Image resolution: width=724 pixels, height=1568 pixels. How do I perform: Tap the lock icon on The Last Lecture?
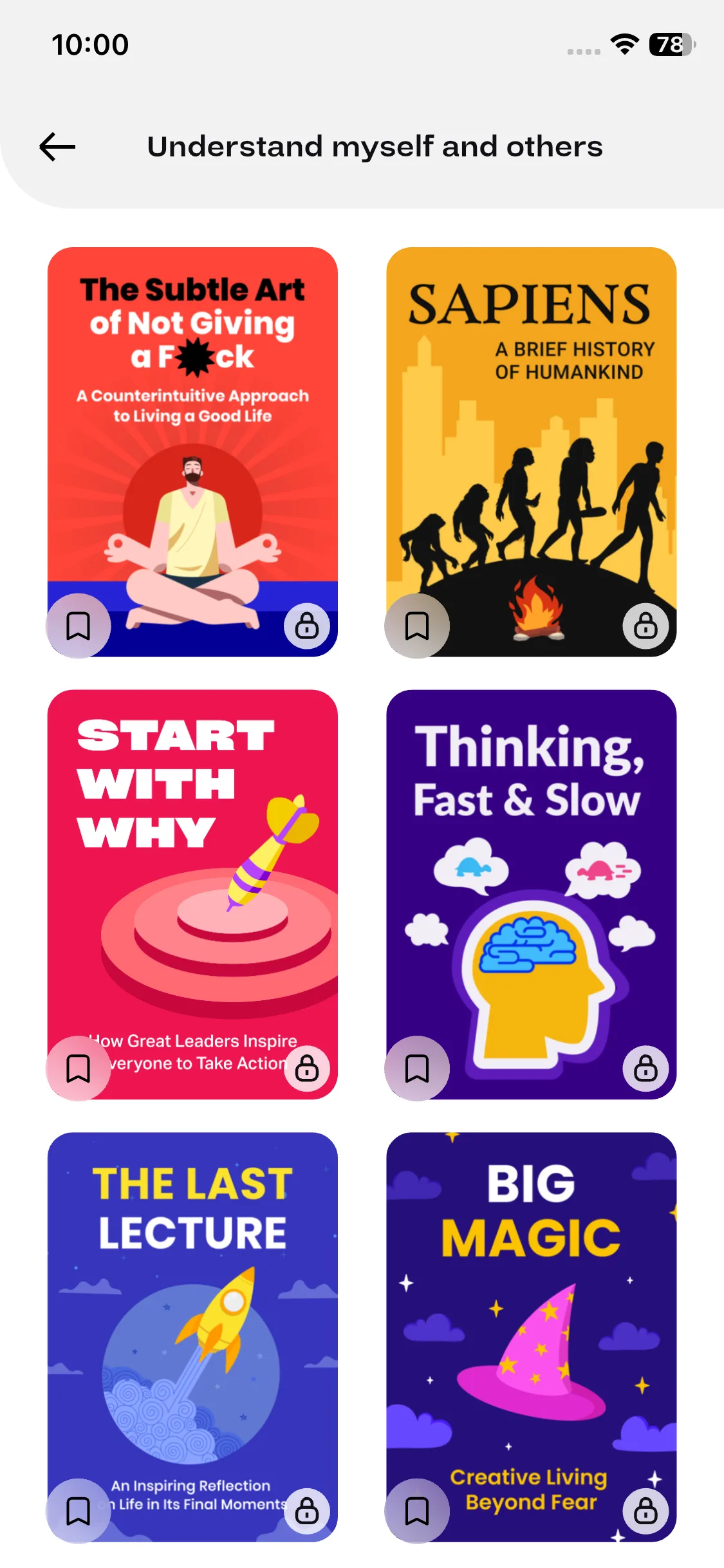[307, 1511]
